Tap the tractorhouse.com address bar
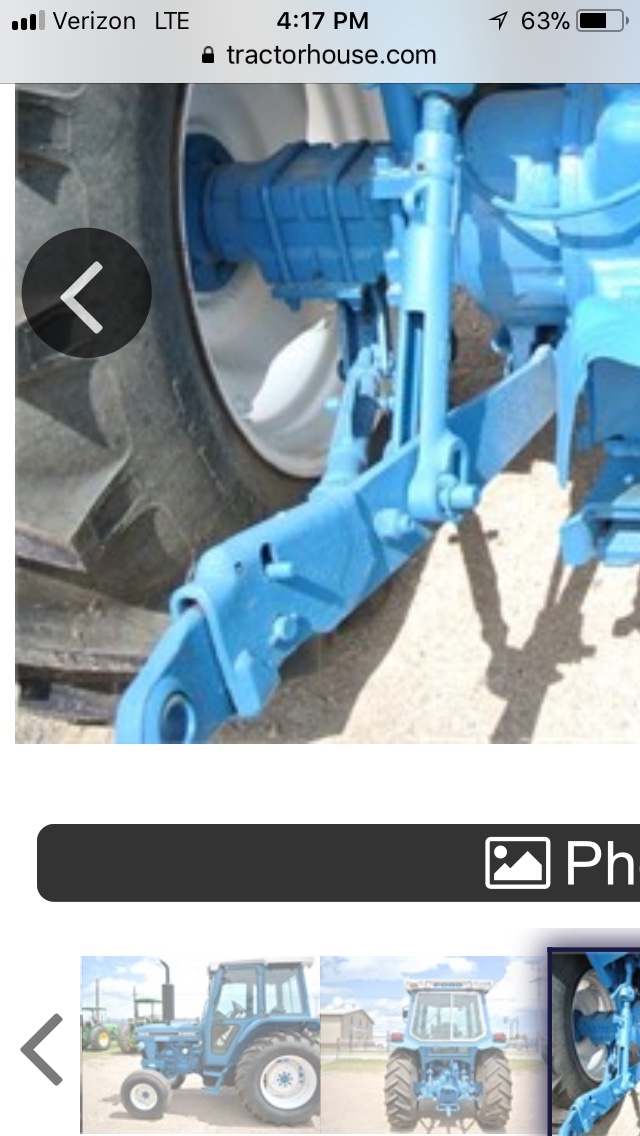The height and width of the screenshot is (1136, 640). point(320,55)
